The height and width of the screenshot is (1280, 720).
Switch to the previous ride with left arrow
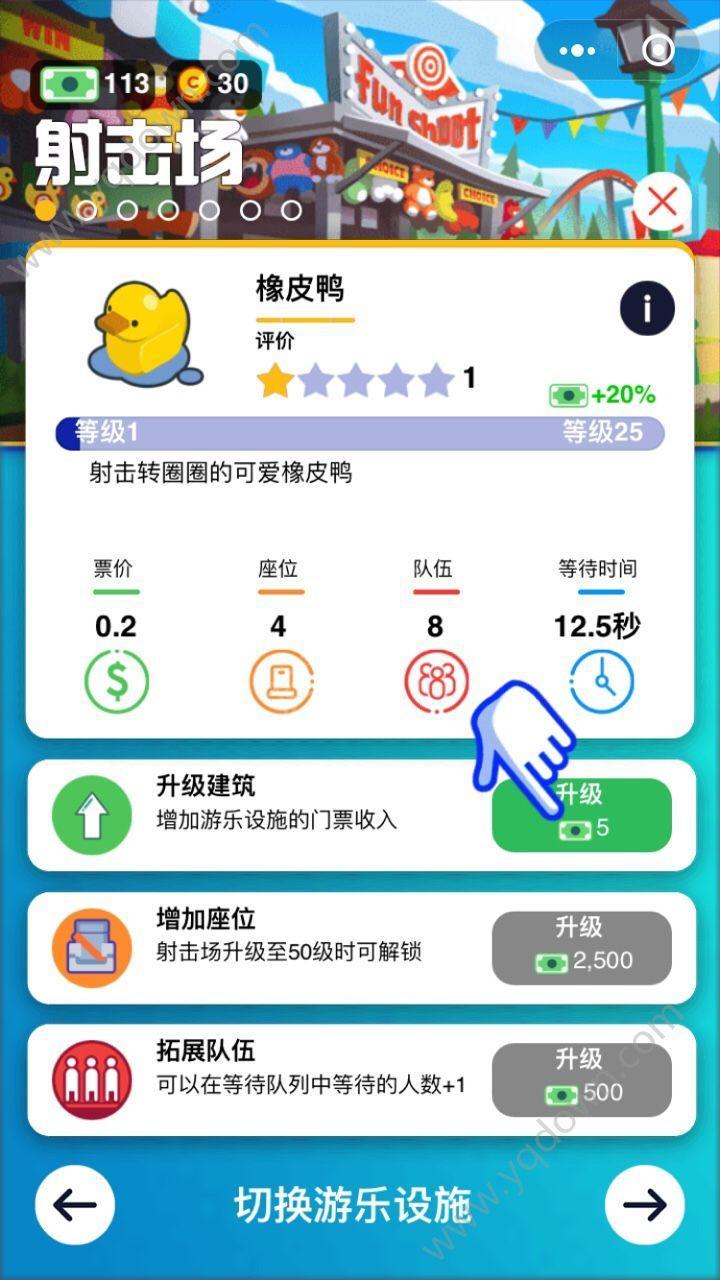[x=75, y=1205]
